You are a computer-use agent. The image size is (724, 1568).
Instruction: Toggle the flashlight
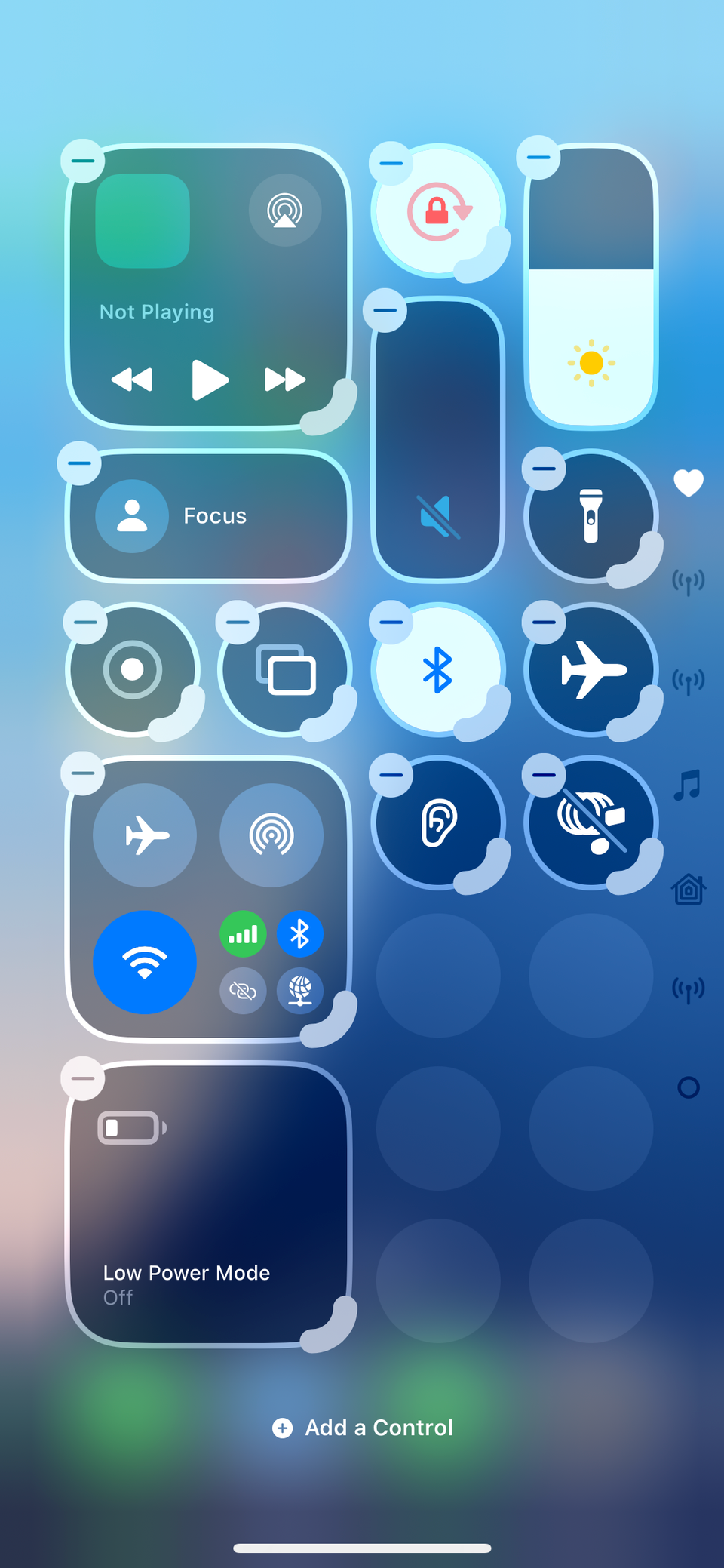click(x=591, y=516)
